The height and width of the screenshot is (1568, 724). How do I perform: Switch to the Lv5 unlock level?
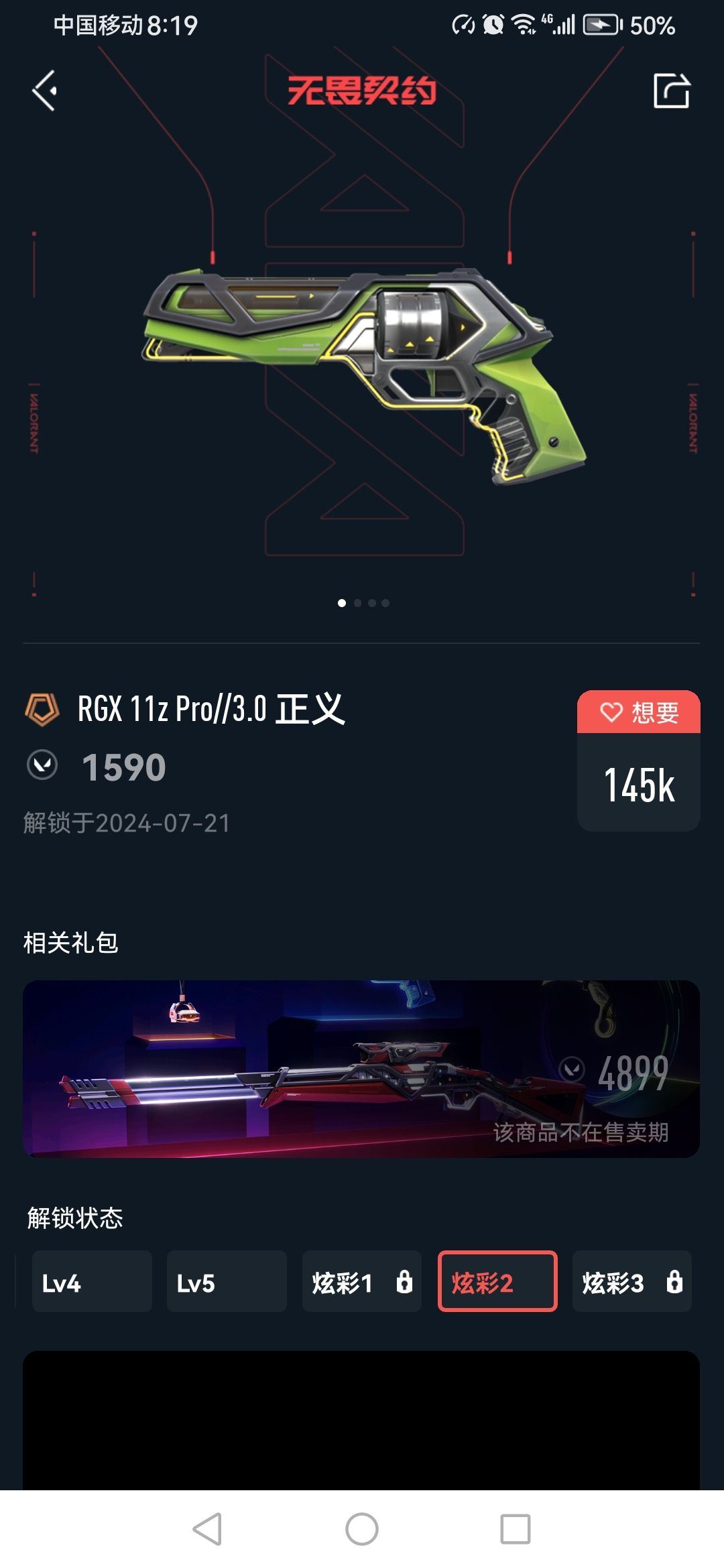(x=227, y=1281)
